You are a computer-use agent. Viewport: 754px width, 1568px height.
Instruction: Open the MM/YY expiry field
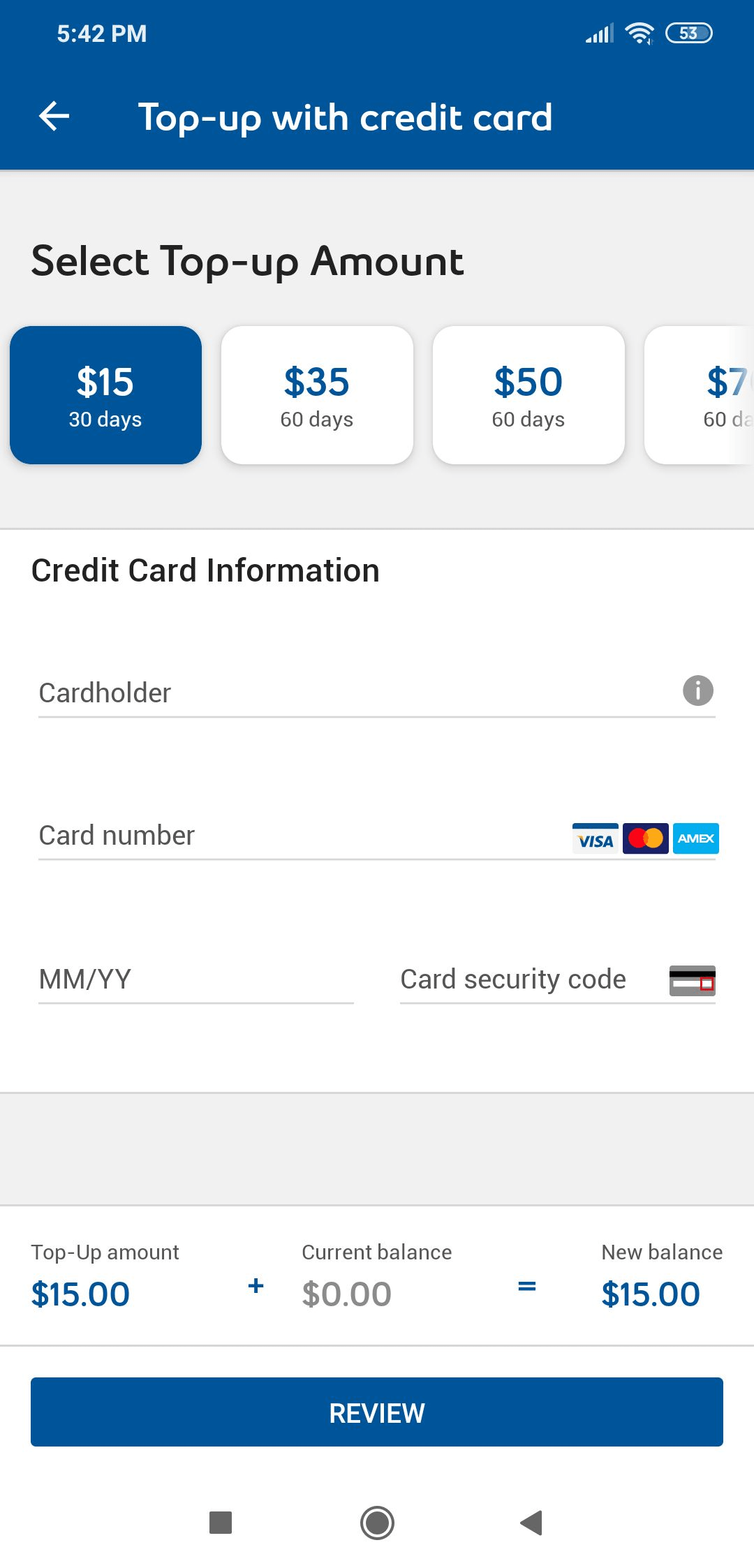[x=195, y=979]
